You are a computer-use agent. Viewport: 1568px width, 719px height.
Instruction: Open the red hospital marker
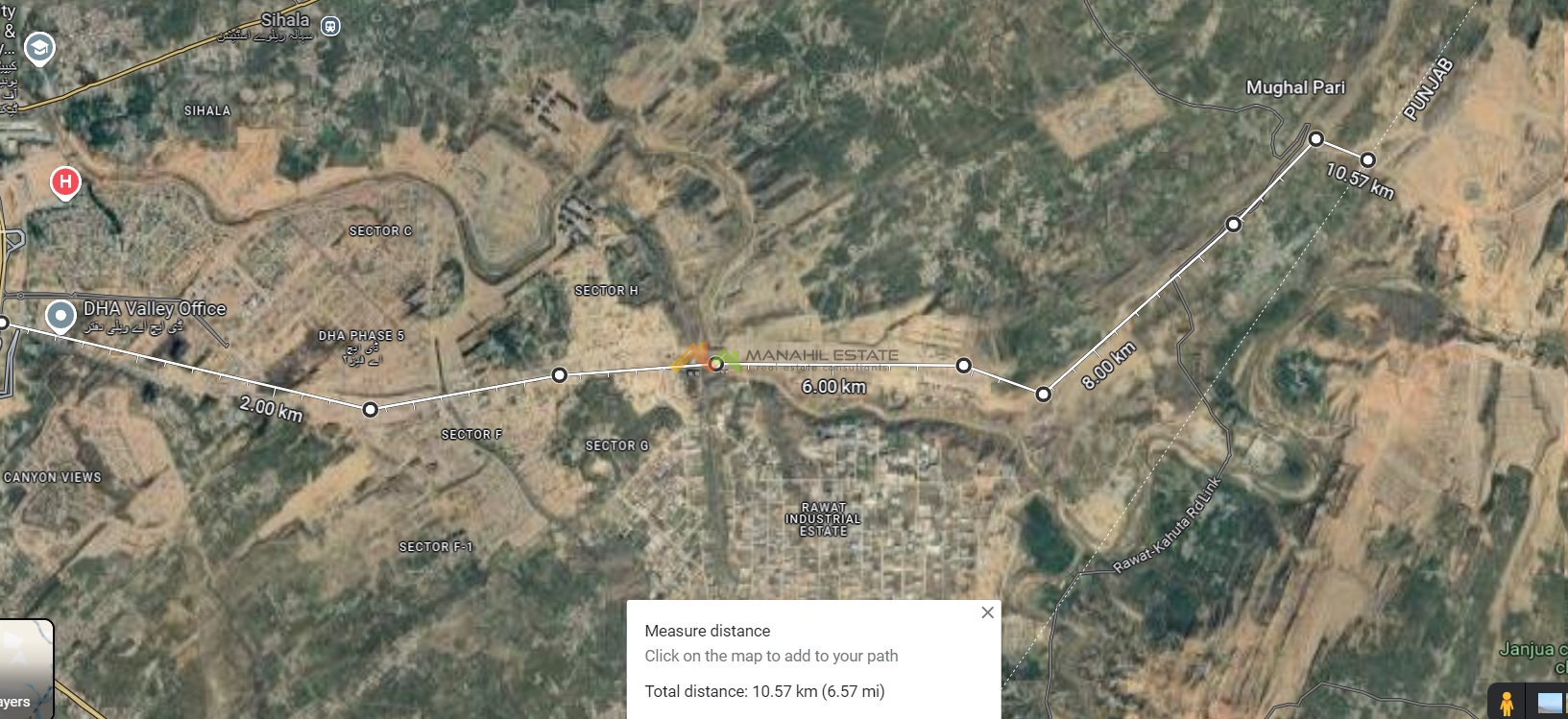pyautogui.click(x=65, y=180)
